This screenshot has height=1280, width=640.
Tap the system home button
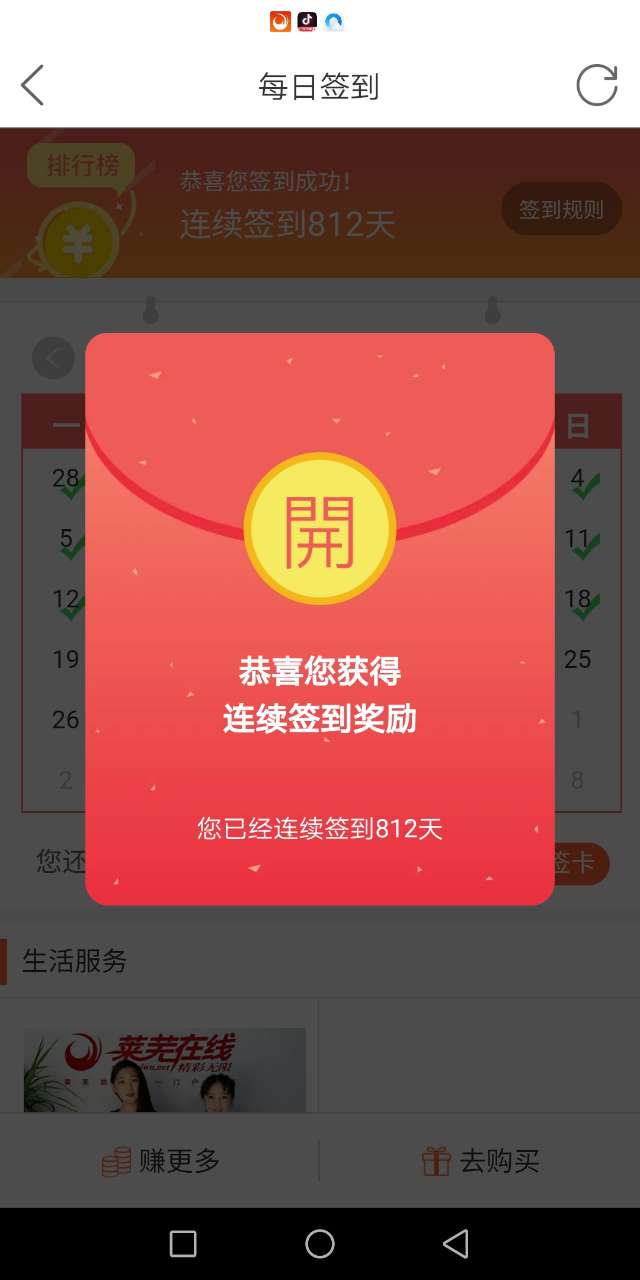320,1243
